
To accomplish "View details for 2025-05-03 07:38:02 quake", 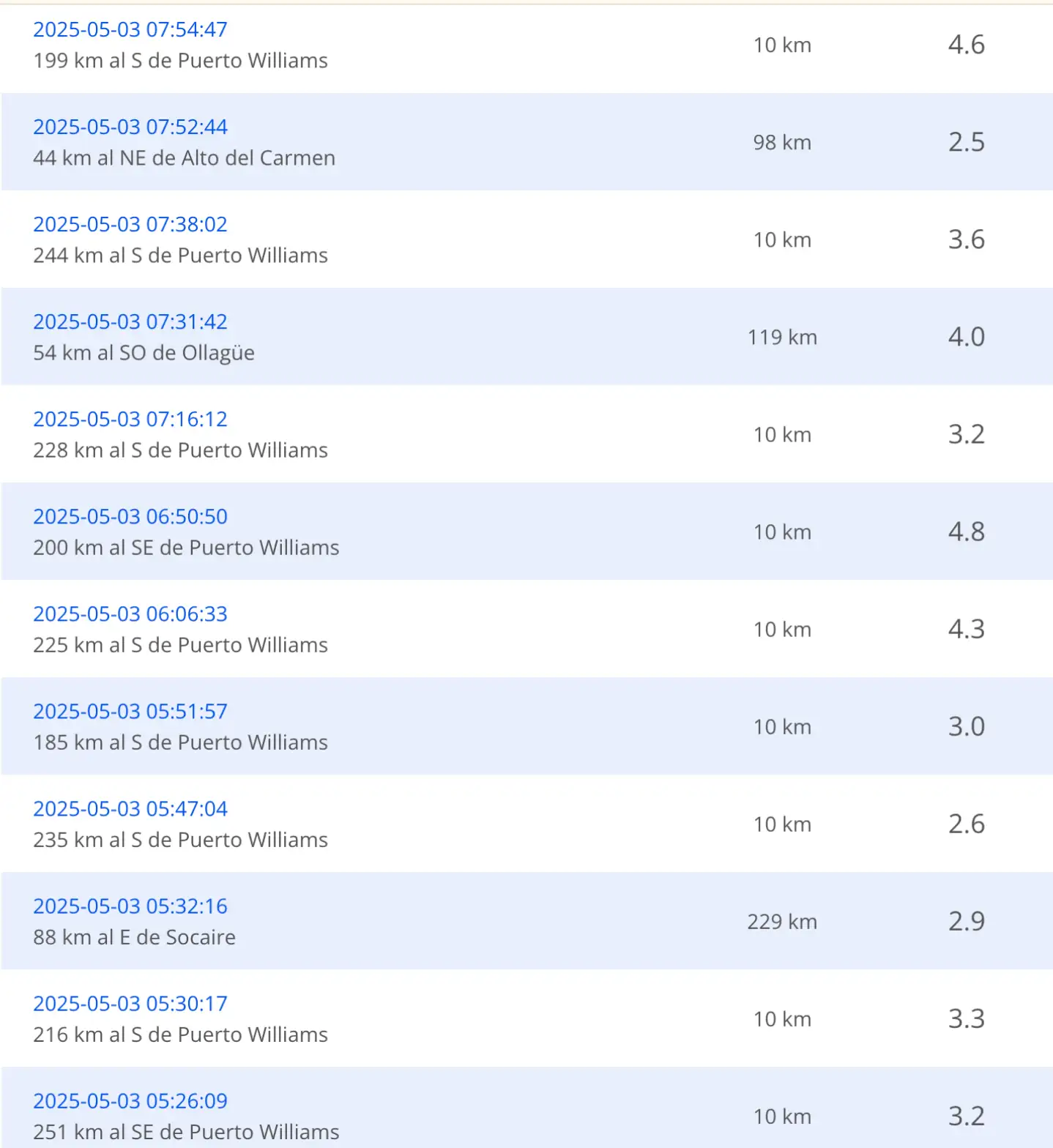I will pyautogui.click(x=130, y=224).
